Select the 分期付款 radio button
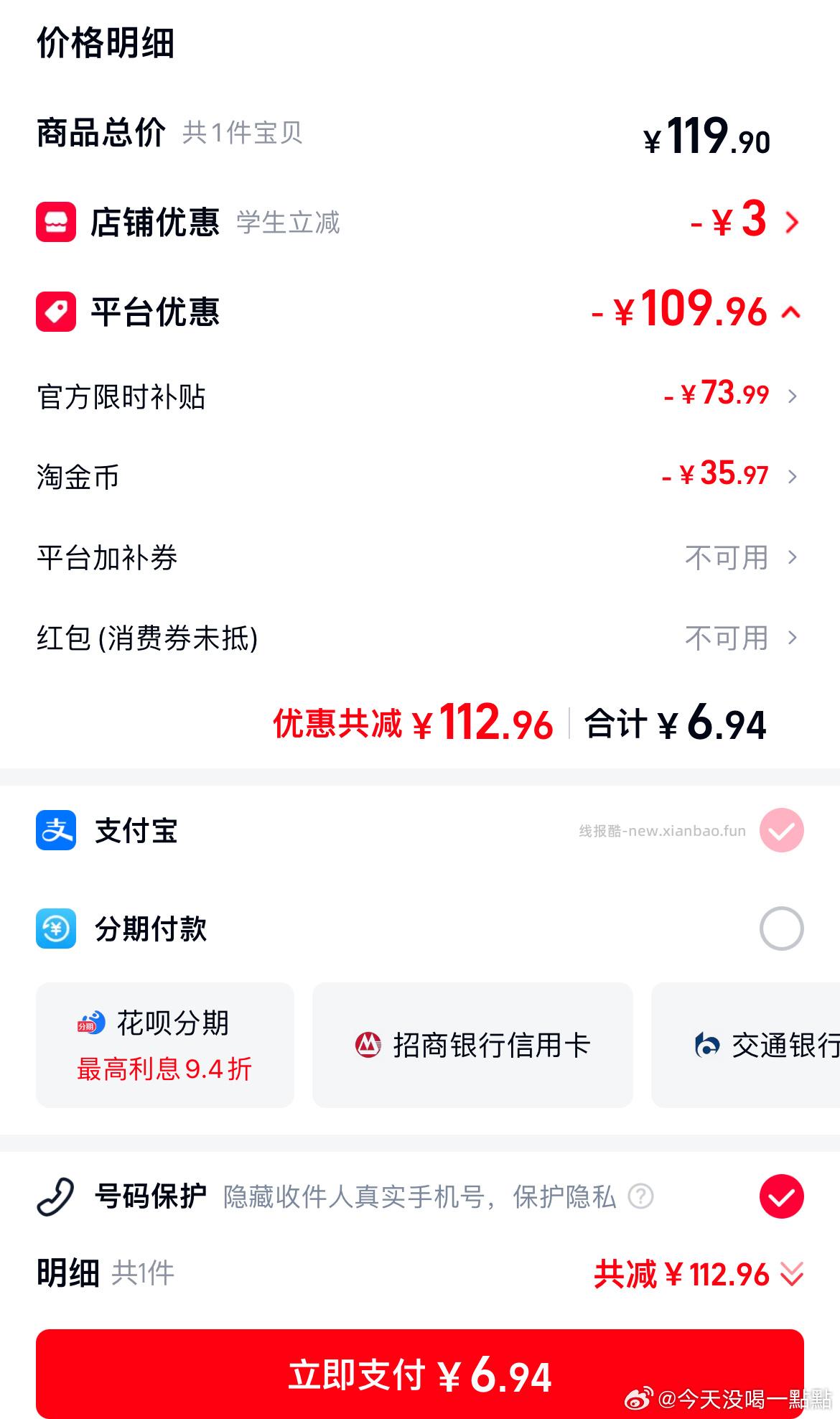Image resolution: width=840 pixels, height=1419 pixels. 782,929
